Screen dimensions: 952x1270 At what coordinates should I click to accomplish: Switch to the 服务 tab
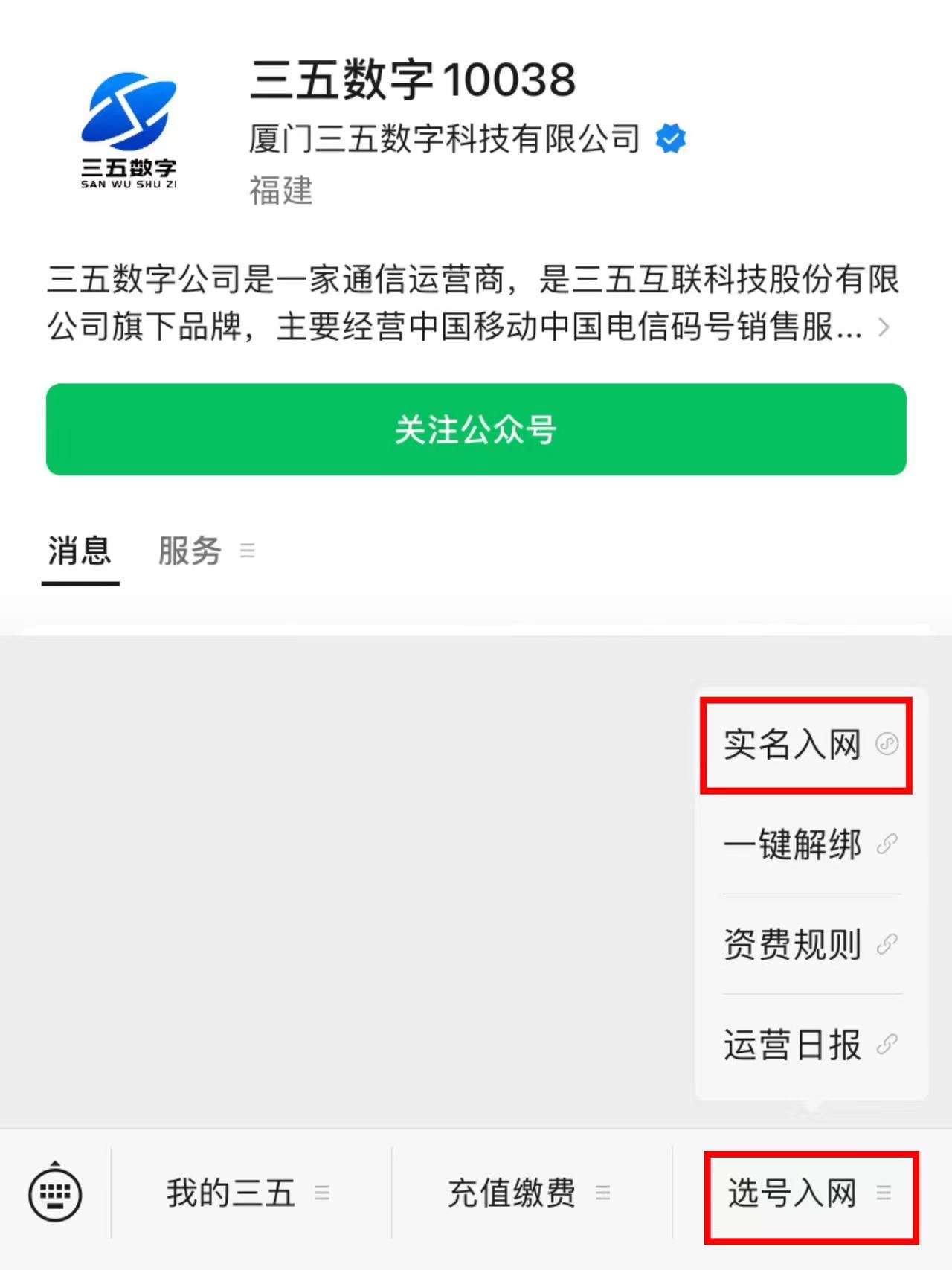pos(190,551)
